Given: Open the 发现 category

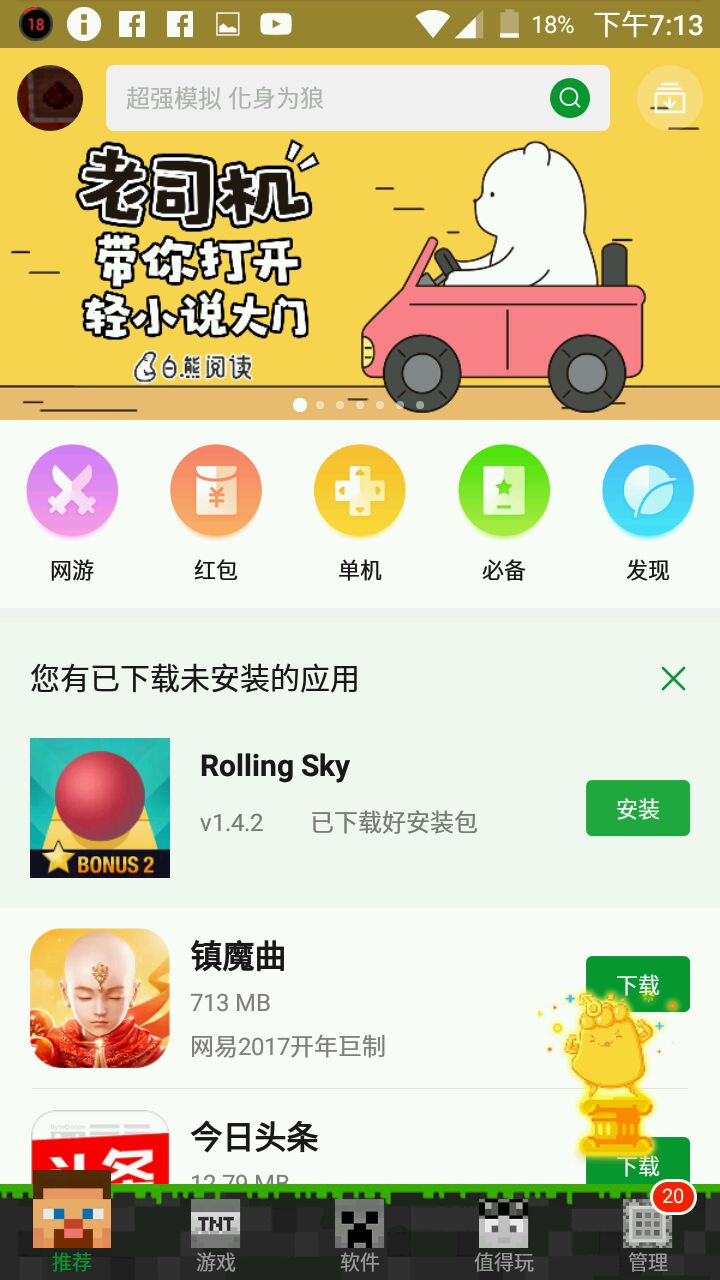Looking at the screenshot, I should tap(648, 510).
